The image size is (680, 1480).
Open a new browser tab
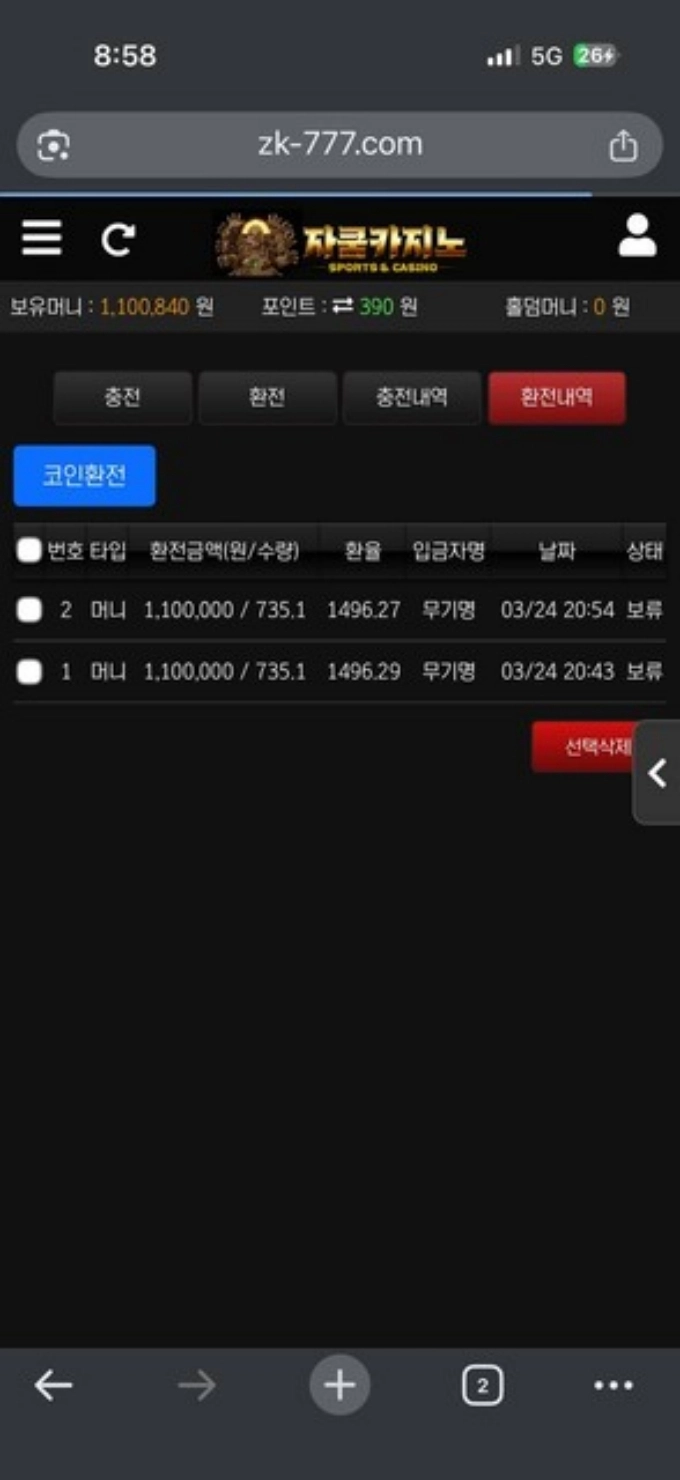click(x=340, y=1385)
